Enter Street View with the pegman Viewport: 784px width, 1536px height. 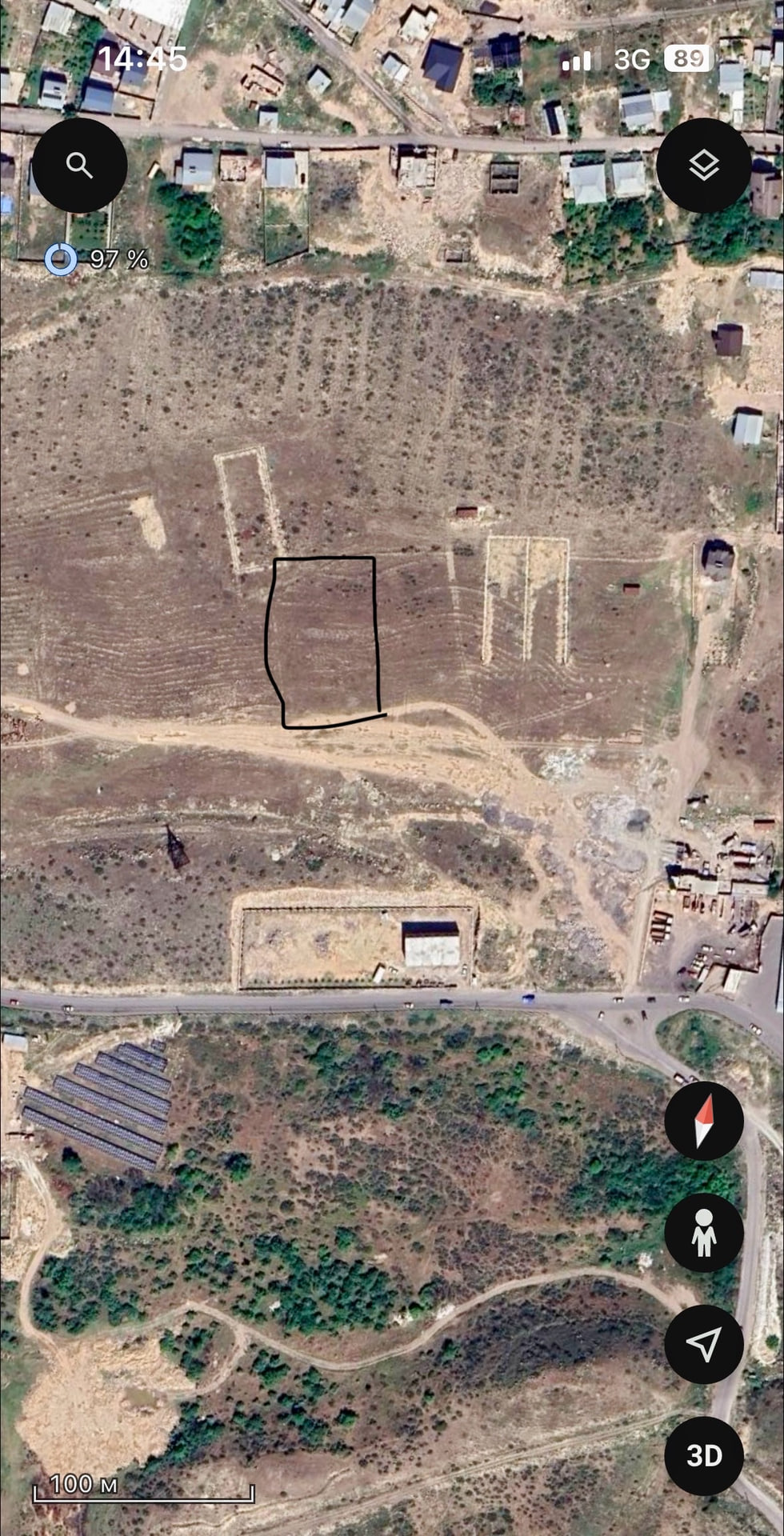[704, 1233]
